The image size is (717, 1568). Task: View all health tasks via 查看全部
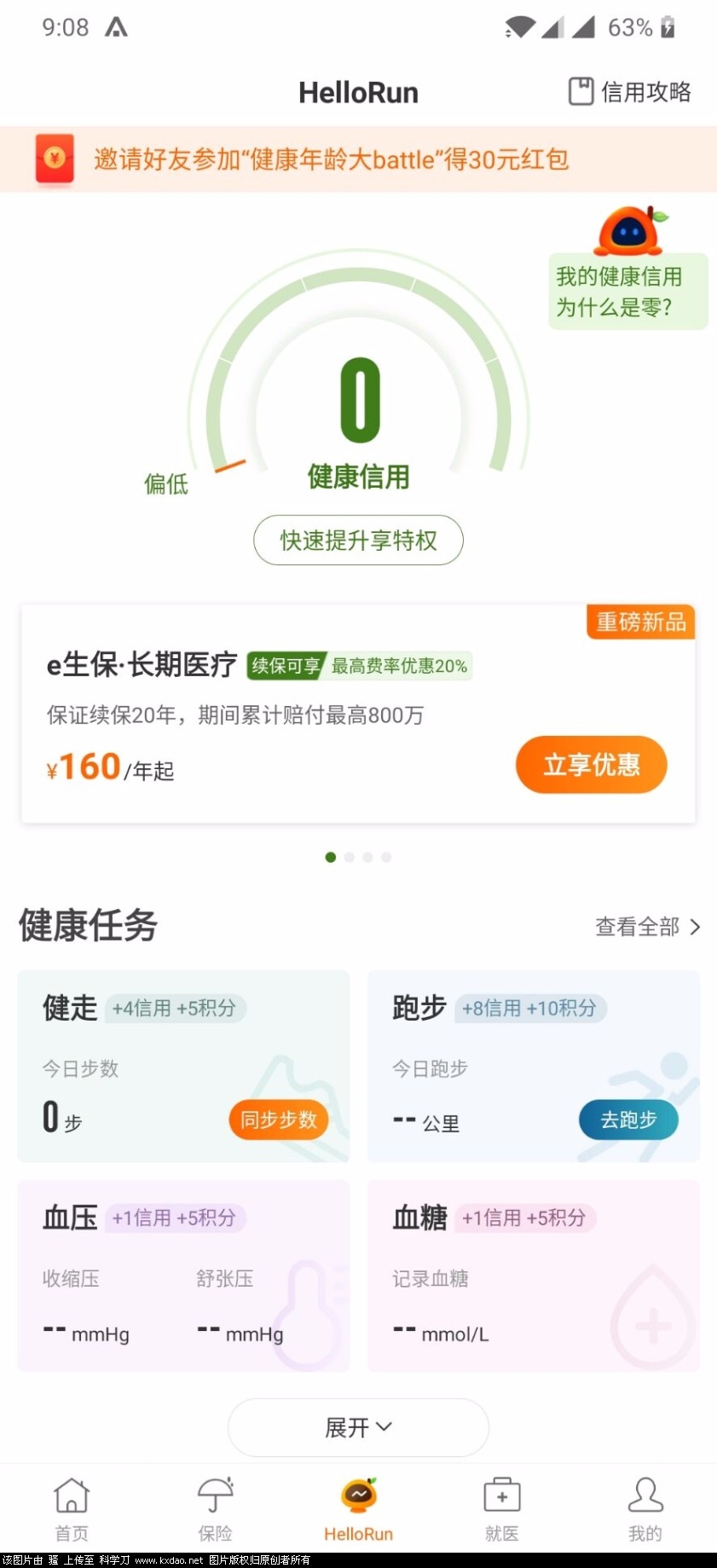click(647, 927)
